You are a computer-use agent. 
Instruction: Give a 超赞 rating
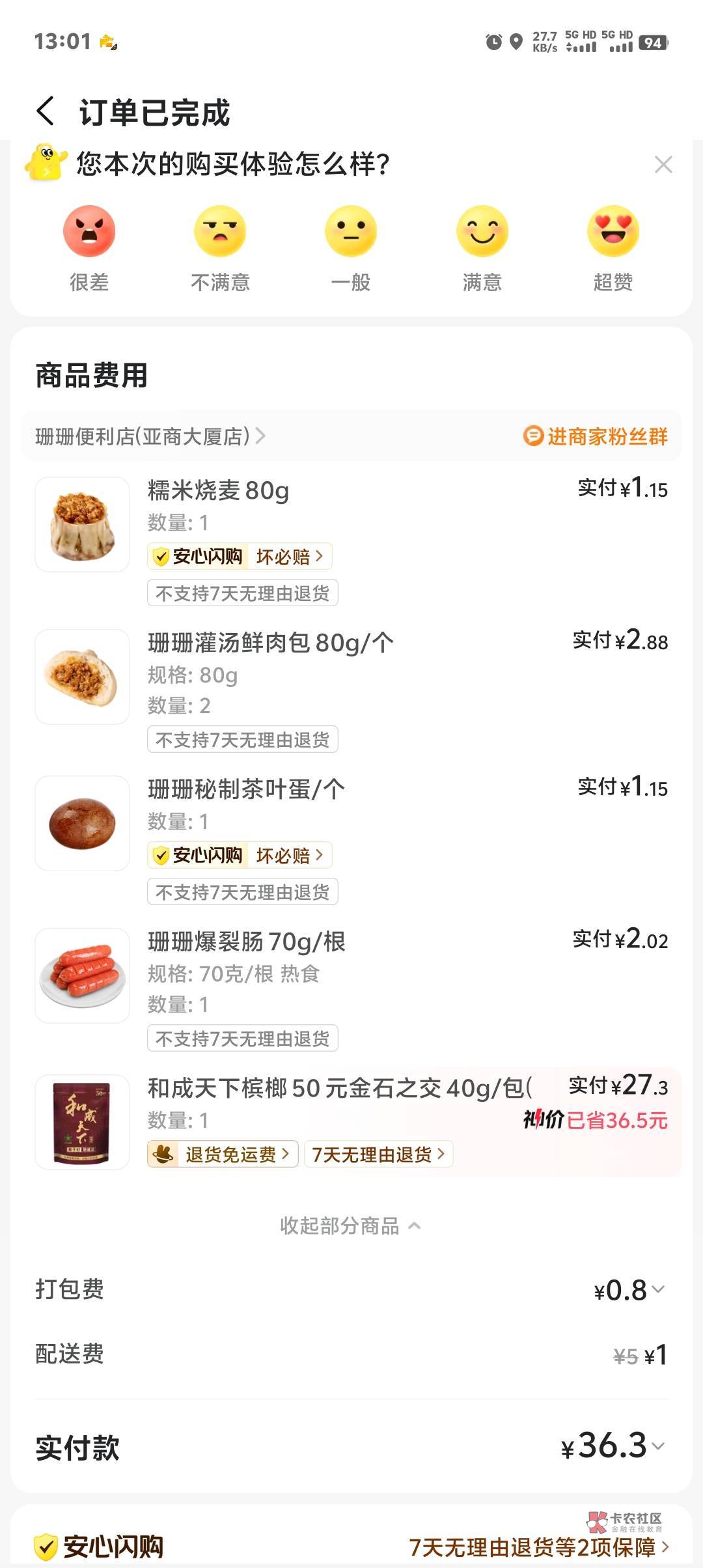click(x=613, y=232)
